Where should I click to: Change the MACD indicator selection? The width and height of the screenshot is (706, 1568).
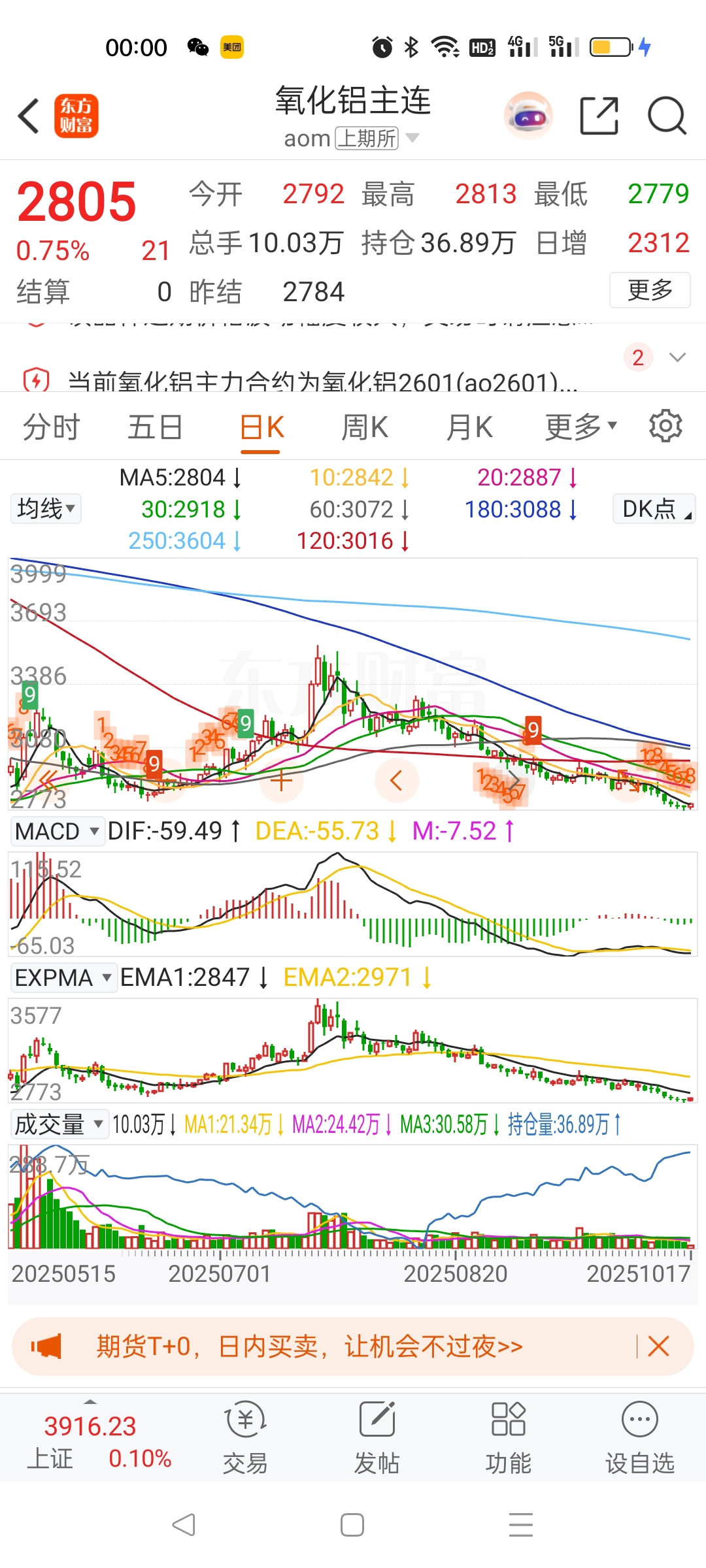click(58, 832)
